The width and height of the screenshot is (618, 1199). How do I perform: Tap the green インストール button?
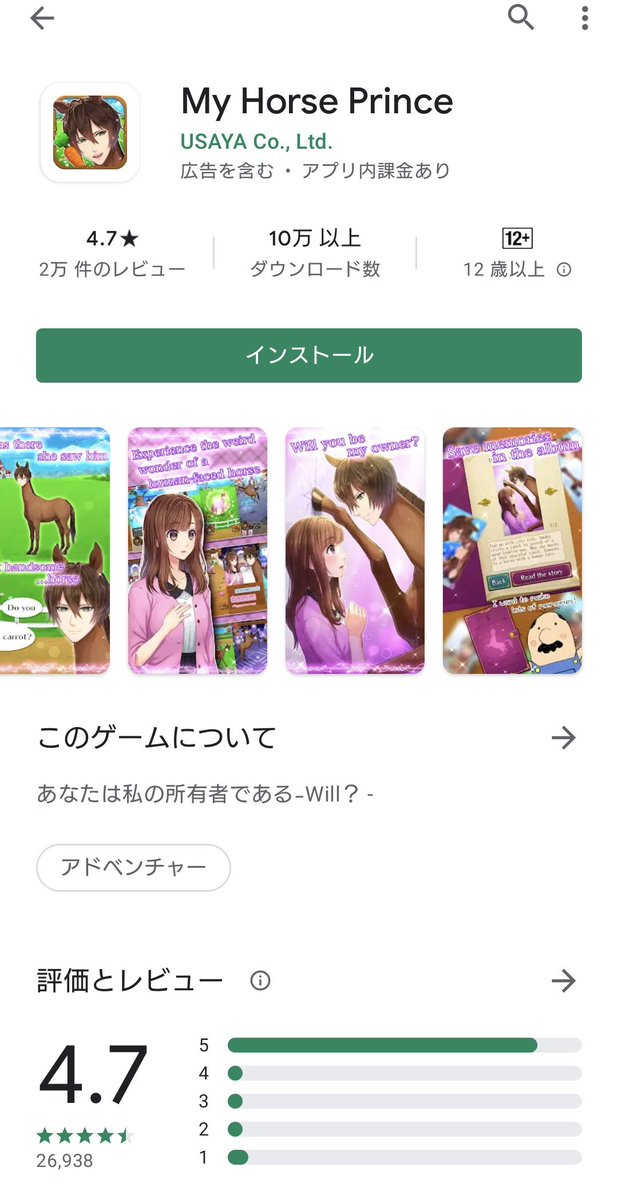pyautogui.click(x=309, y=355)
